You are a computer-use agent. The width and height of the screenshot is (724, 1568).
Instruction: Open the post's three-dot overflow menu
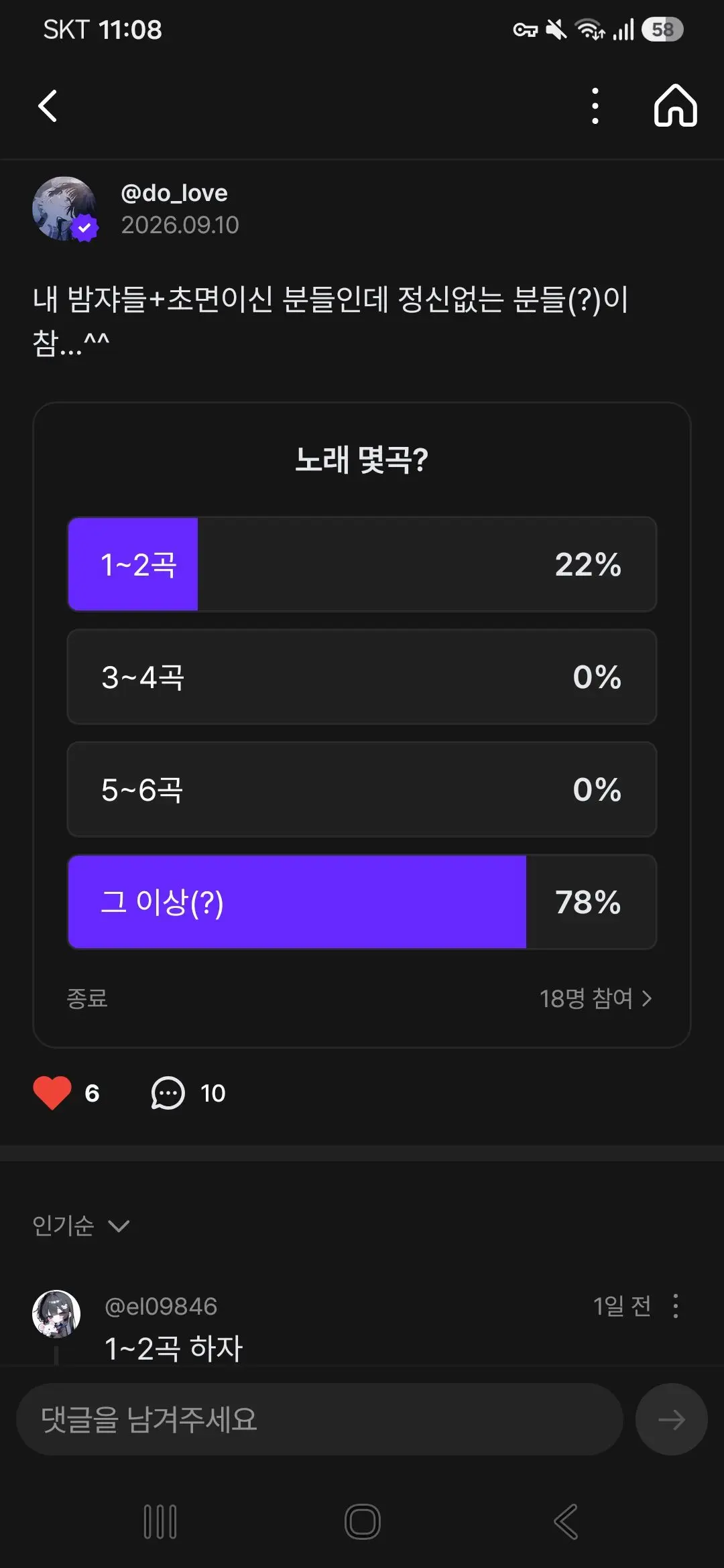tap(595, 106)
